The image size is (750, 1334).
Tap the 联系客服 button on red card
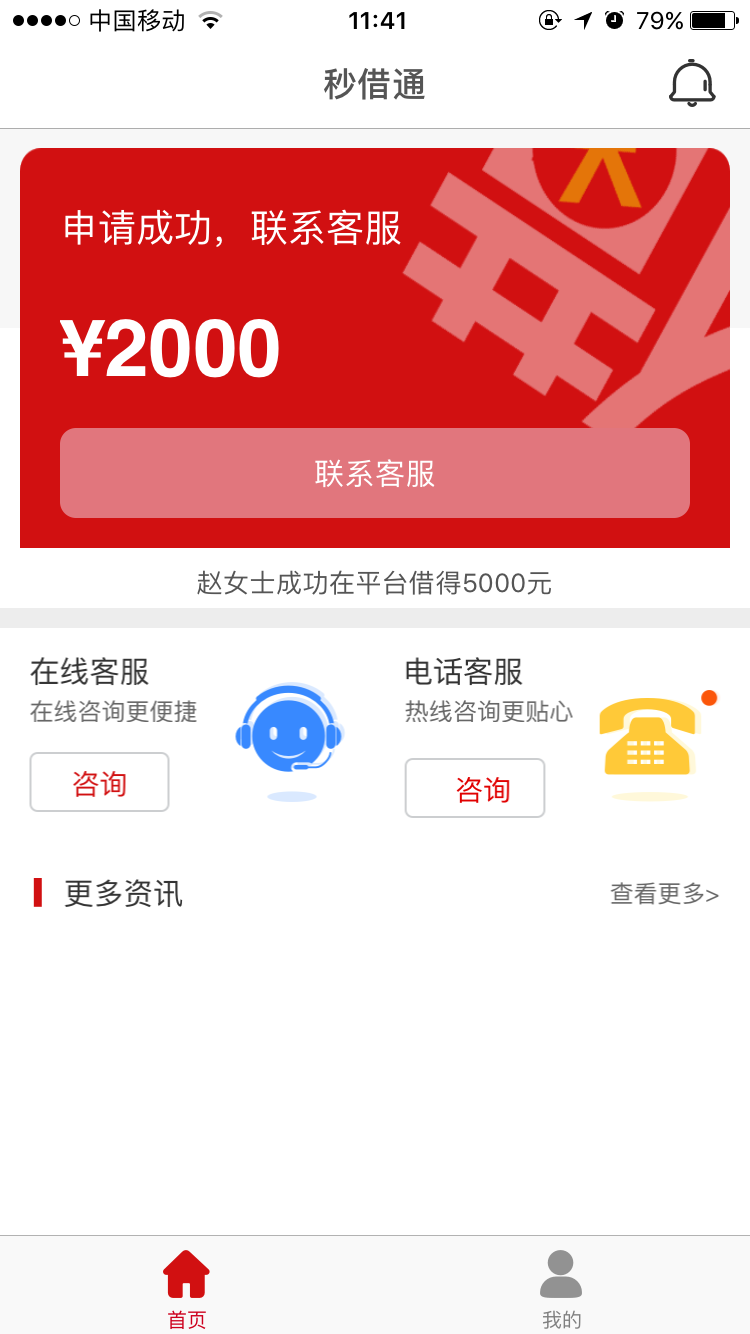coord(375,473)
